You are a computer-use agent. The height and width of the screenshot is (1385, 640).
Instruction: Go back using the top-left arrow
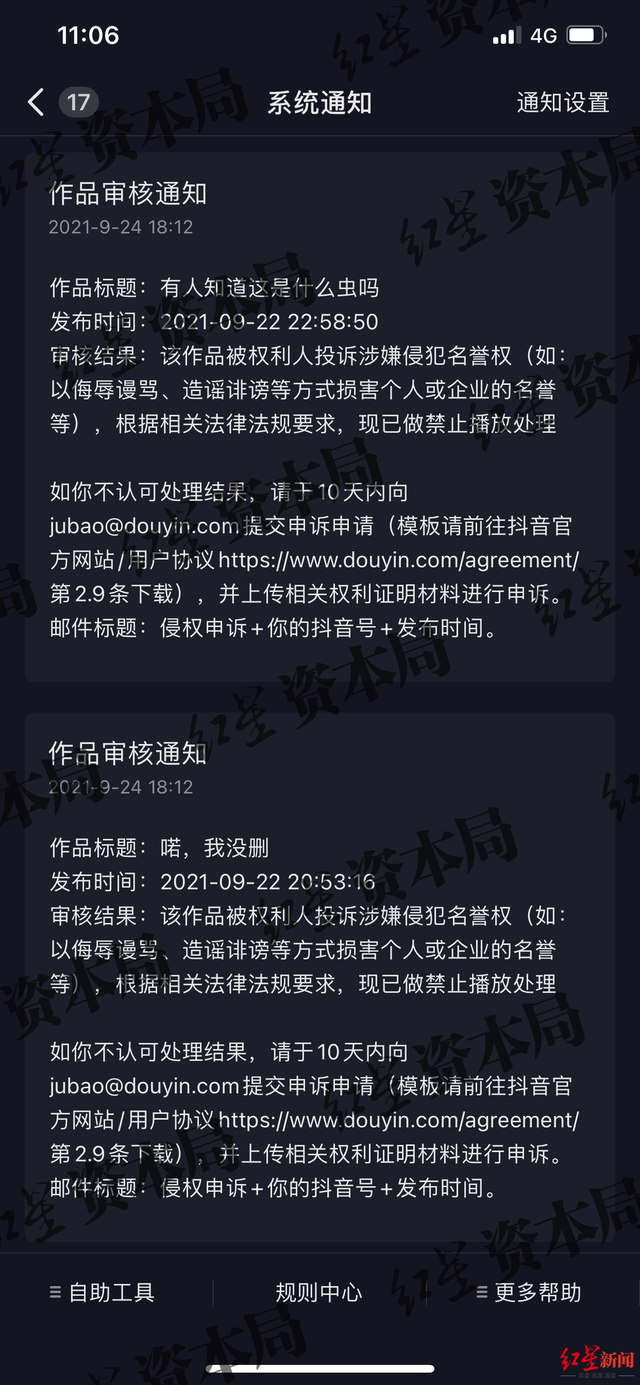(x=36, y=102)
